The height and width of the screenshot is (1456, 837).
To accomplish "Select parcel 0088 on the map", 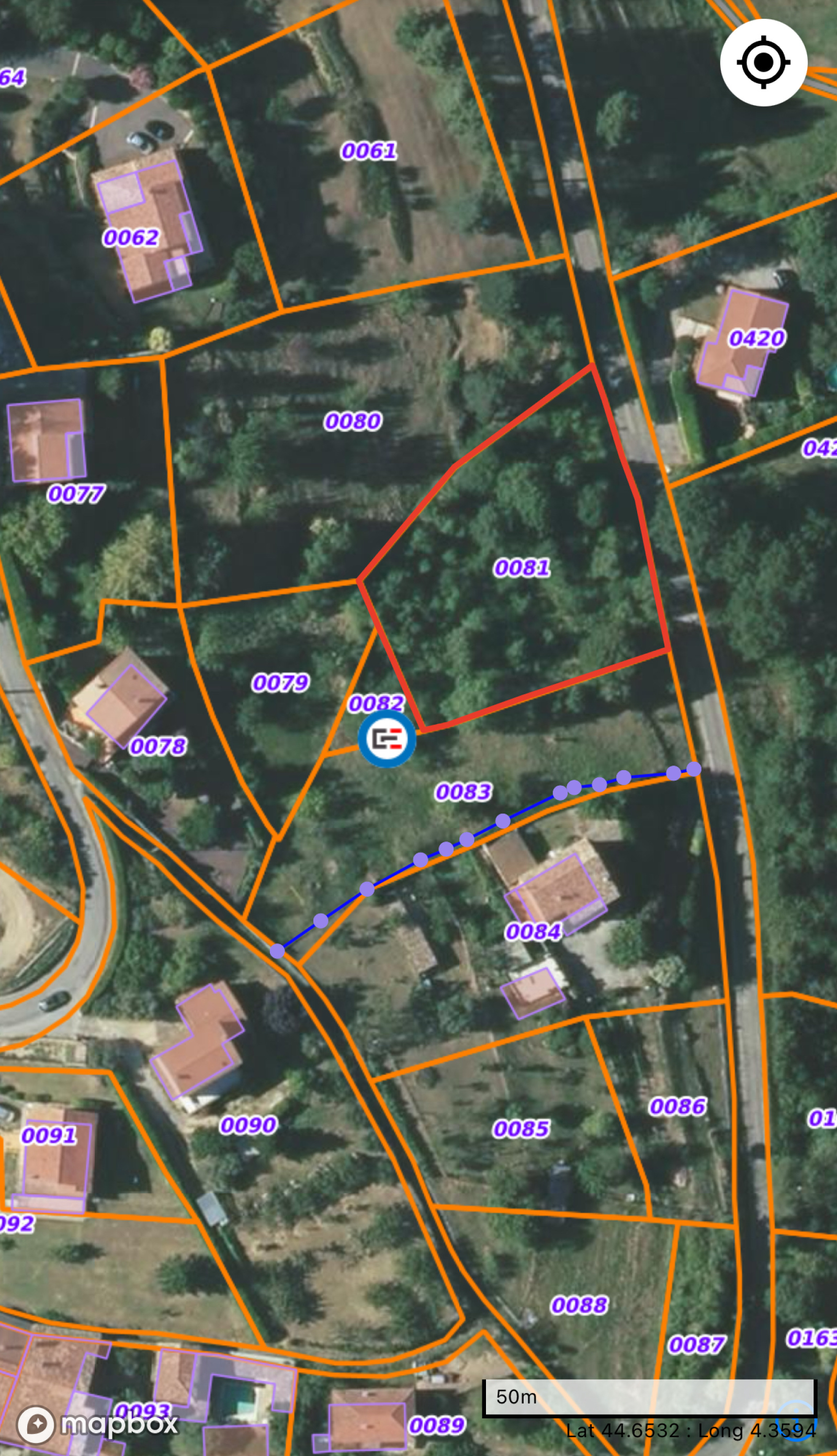I will click(x=579, y=1305).
